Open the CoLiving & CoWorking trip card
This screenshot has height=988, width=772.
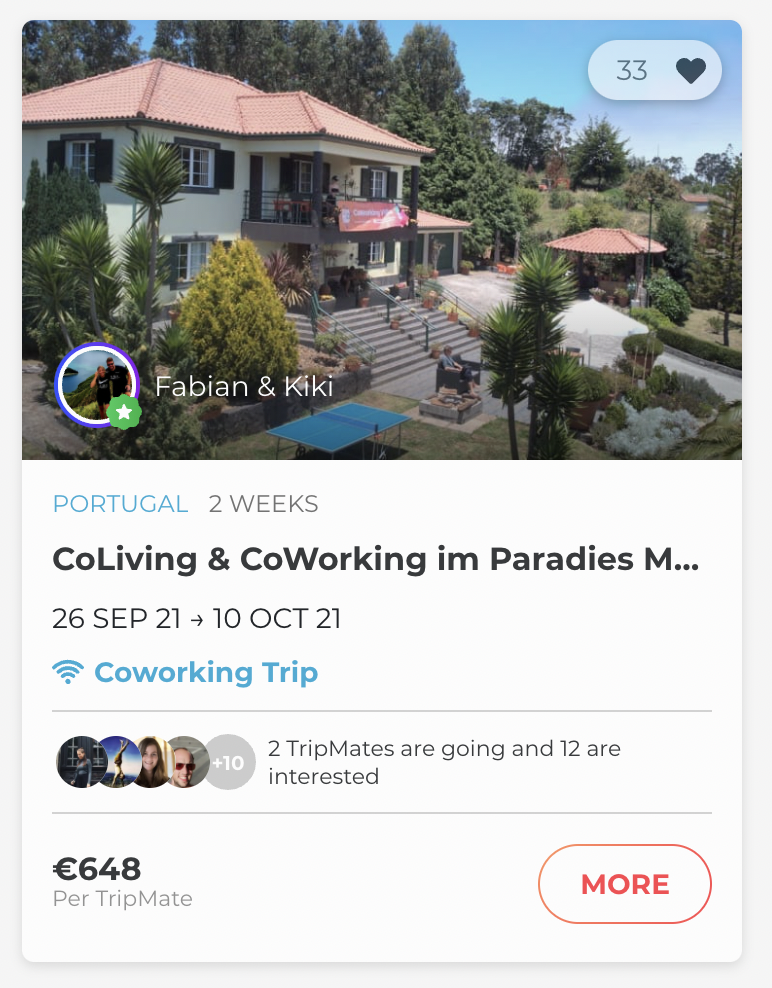(375, 560)
